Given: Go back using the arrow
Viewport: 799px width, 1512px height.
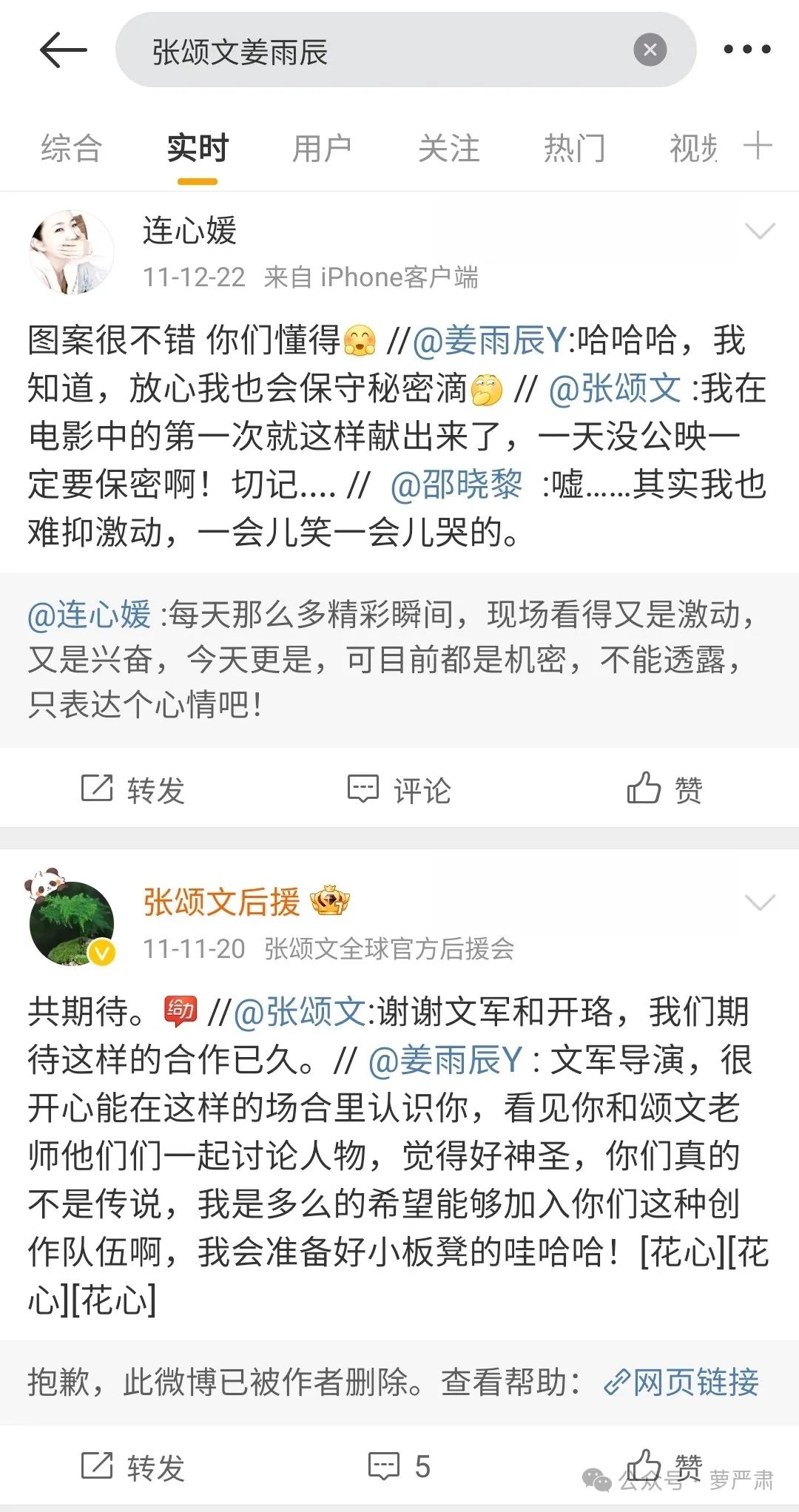Looking at the screenshot, I should point(63,50).
